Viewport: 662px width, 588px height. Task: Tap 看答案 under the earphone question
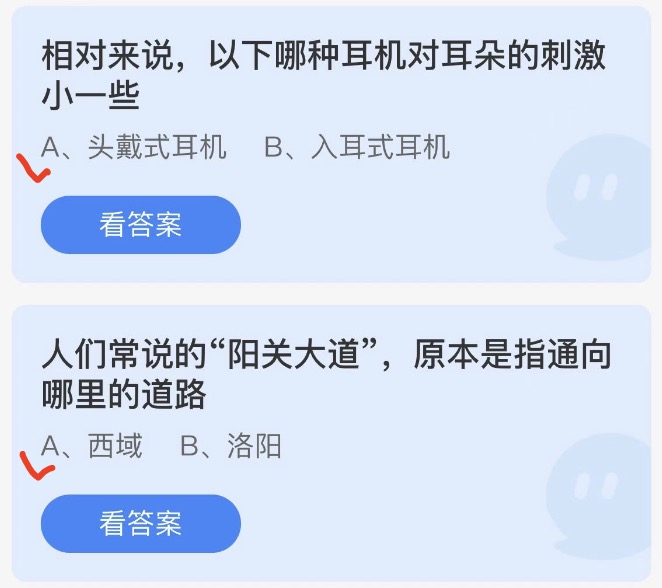tap(140, 225)
